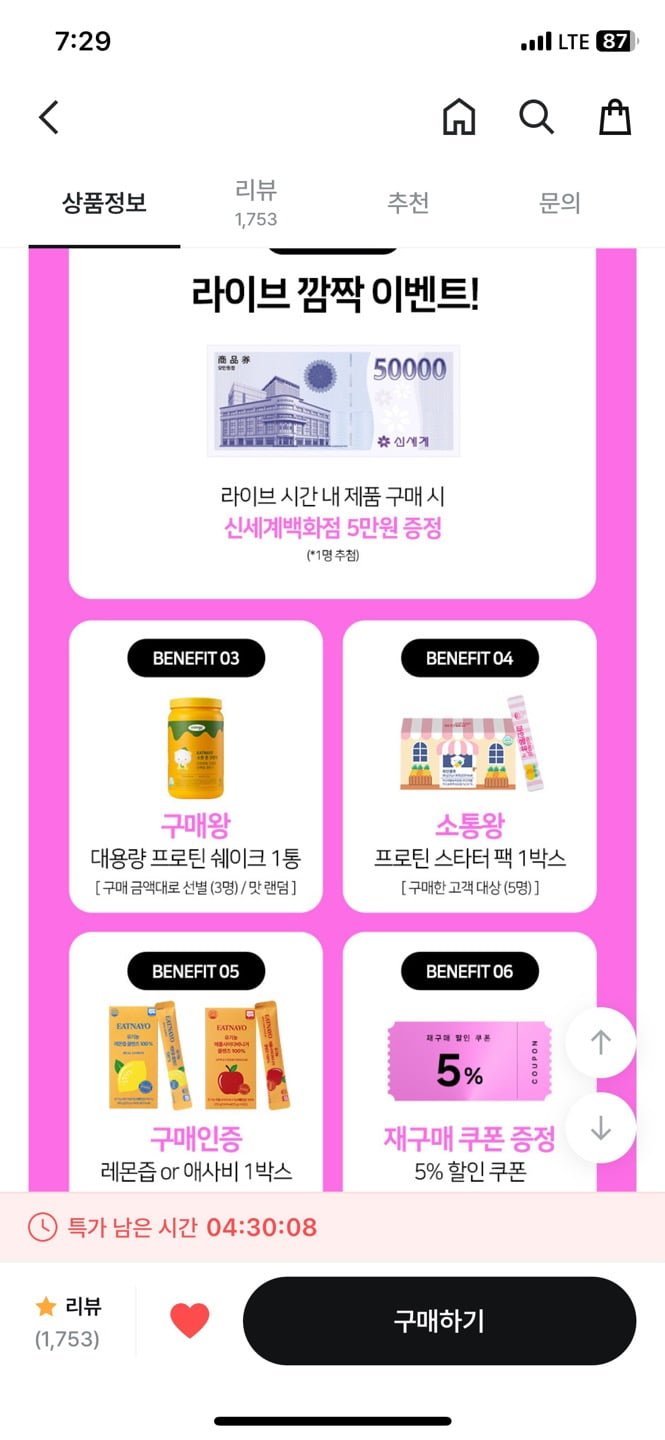Open the home icon

click(x=459, y=118)
